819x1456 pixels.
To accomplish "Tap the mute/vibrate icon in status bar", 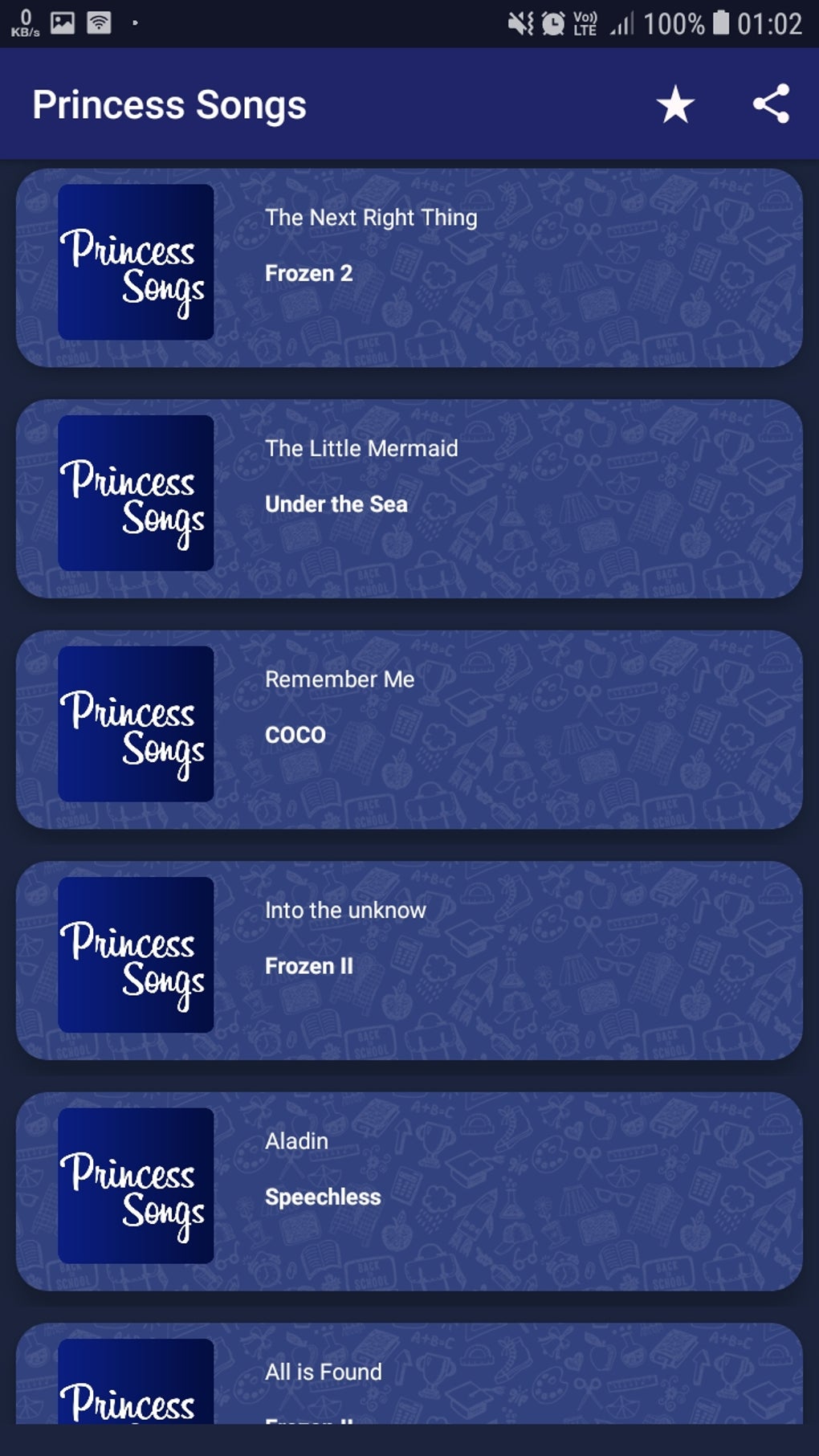I will [x=519, y=24].
